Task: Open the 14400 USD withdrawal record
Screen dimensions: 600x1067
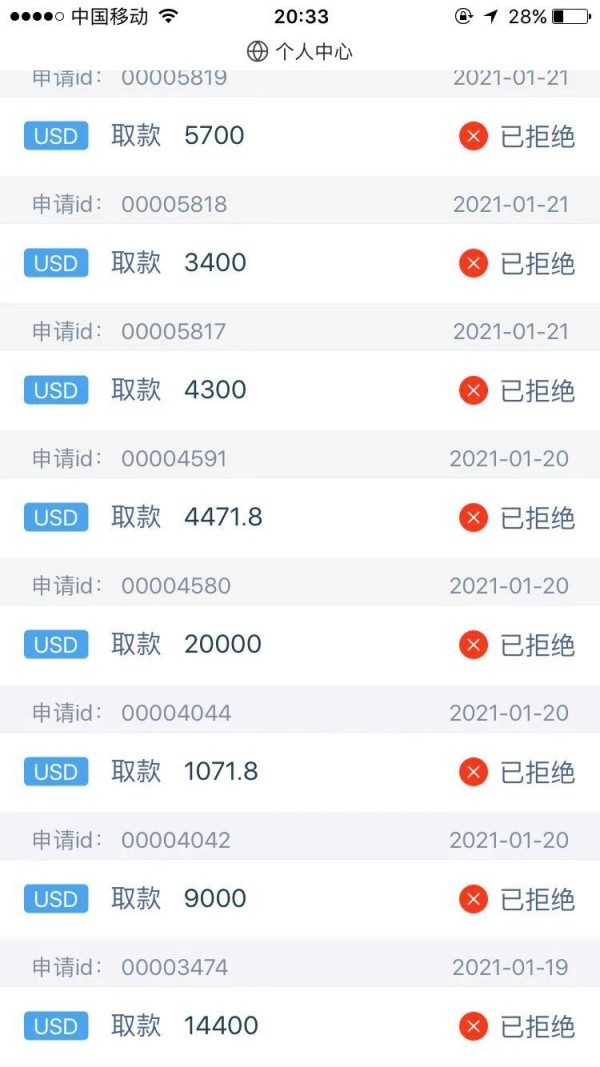Action: pos(300,1026)
